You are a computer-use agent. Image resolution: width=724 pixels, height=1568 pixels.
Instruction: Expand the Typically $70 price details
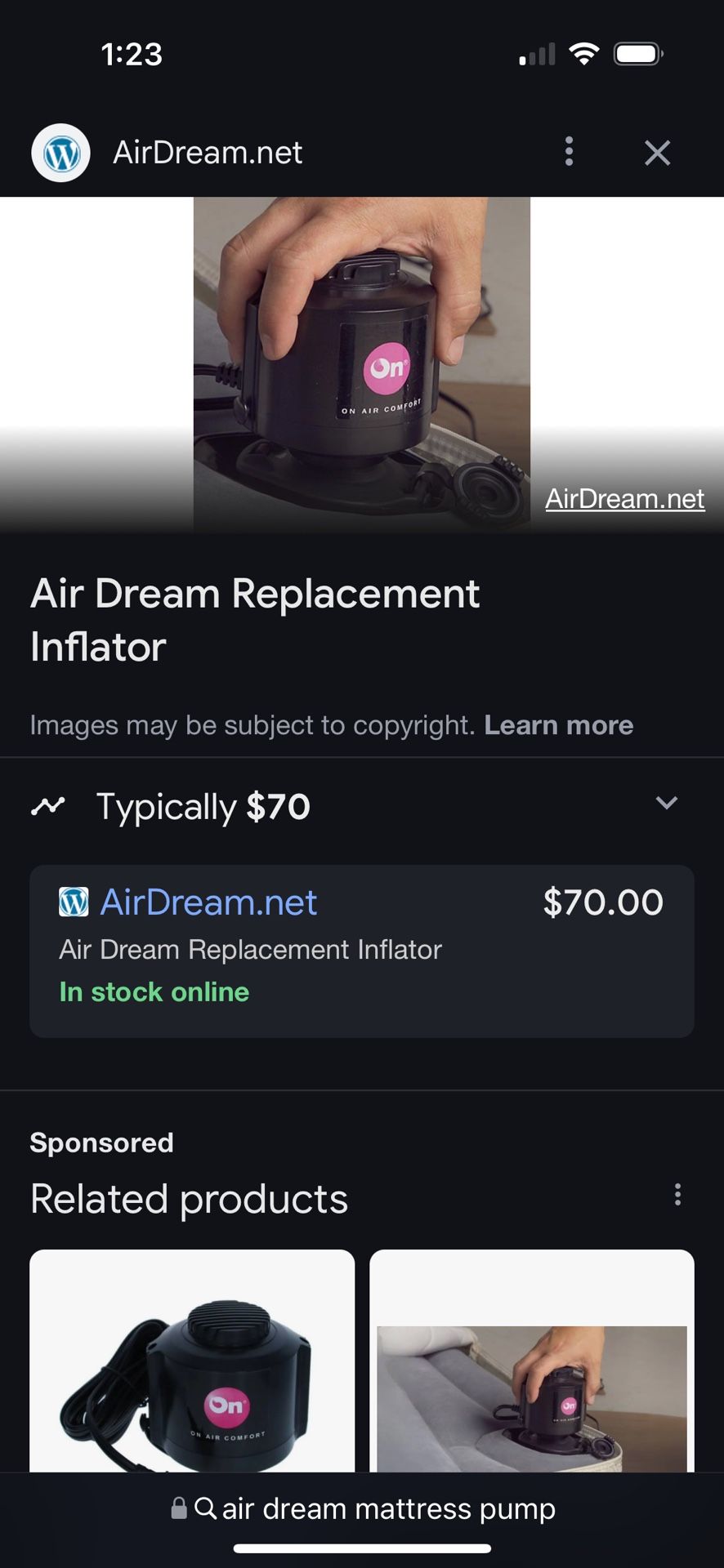coord(666,804)
